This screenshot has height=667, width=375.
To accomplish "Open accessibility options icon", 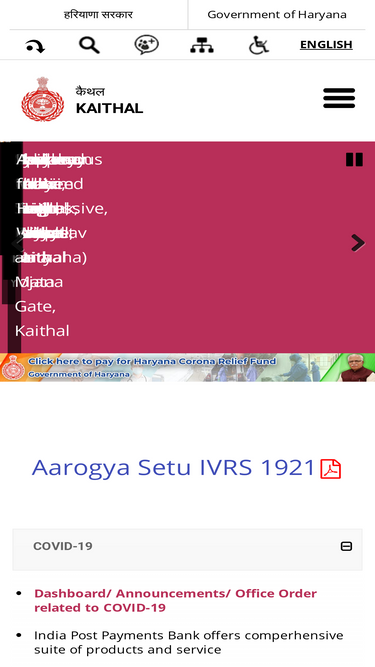I will point(259,45).
